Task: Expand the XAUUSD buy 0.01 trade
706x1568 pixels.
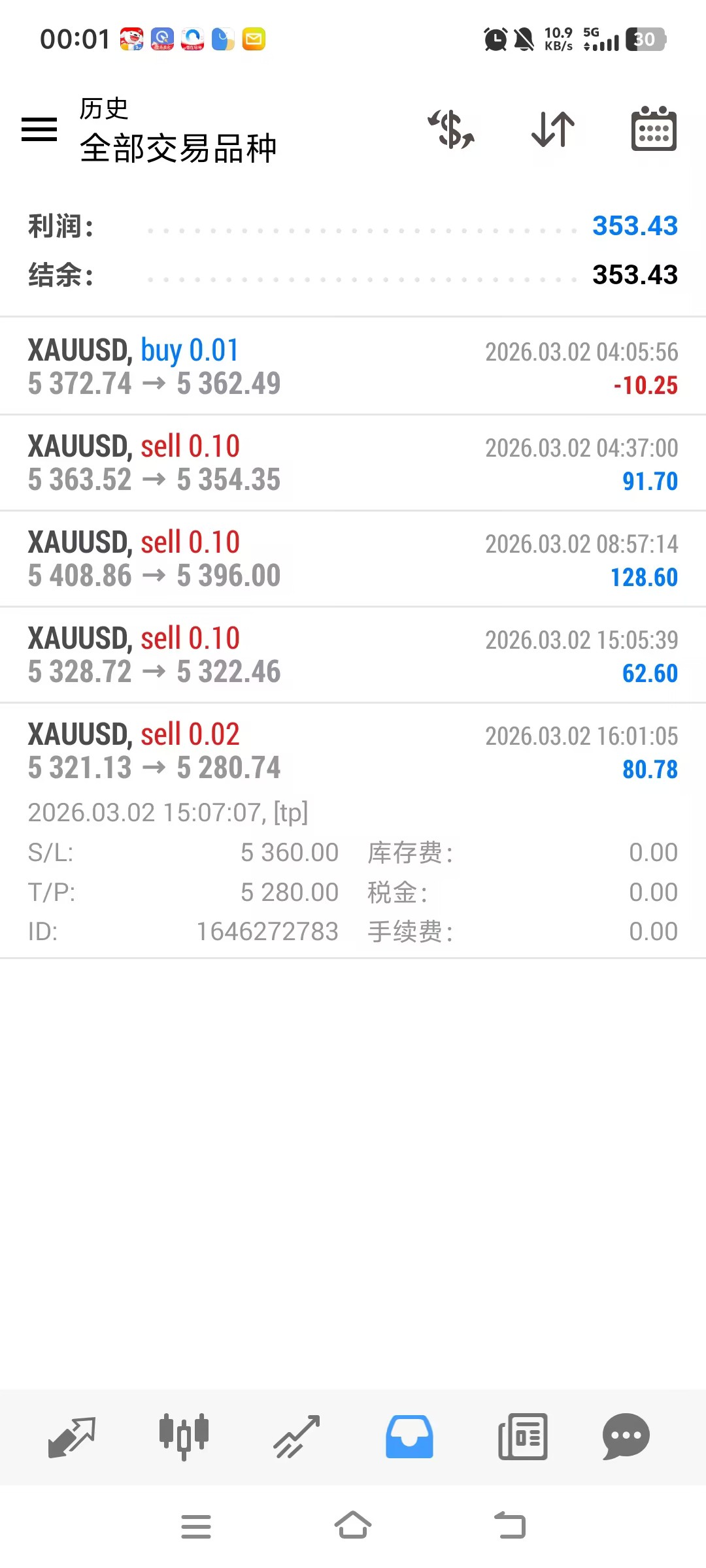Action: point(353,367)
